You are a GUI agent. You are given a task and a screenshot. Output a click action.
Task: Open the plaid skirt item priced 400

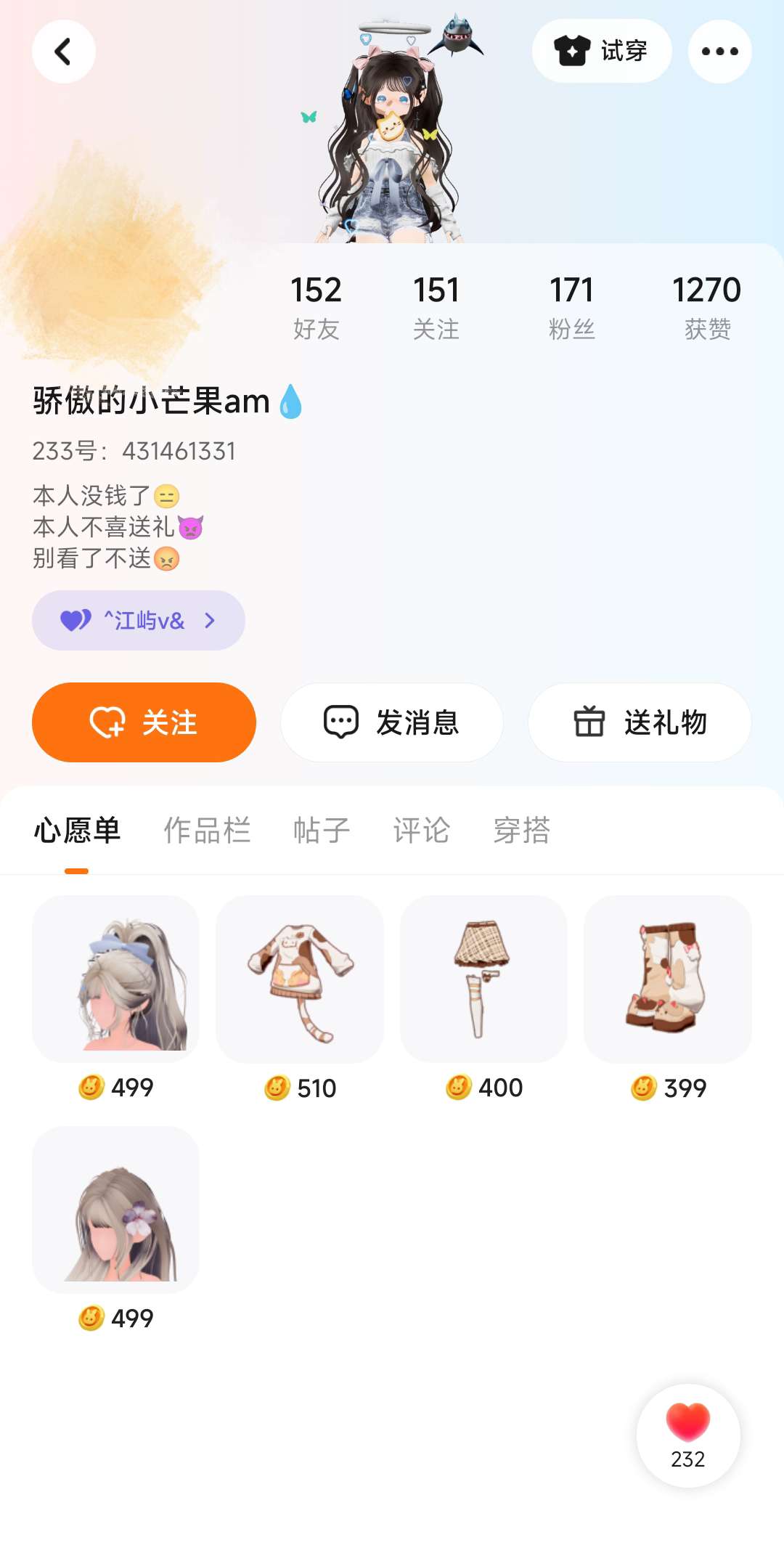point(483,979)
